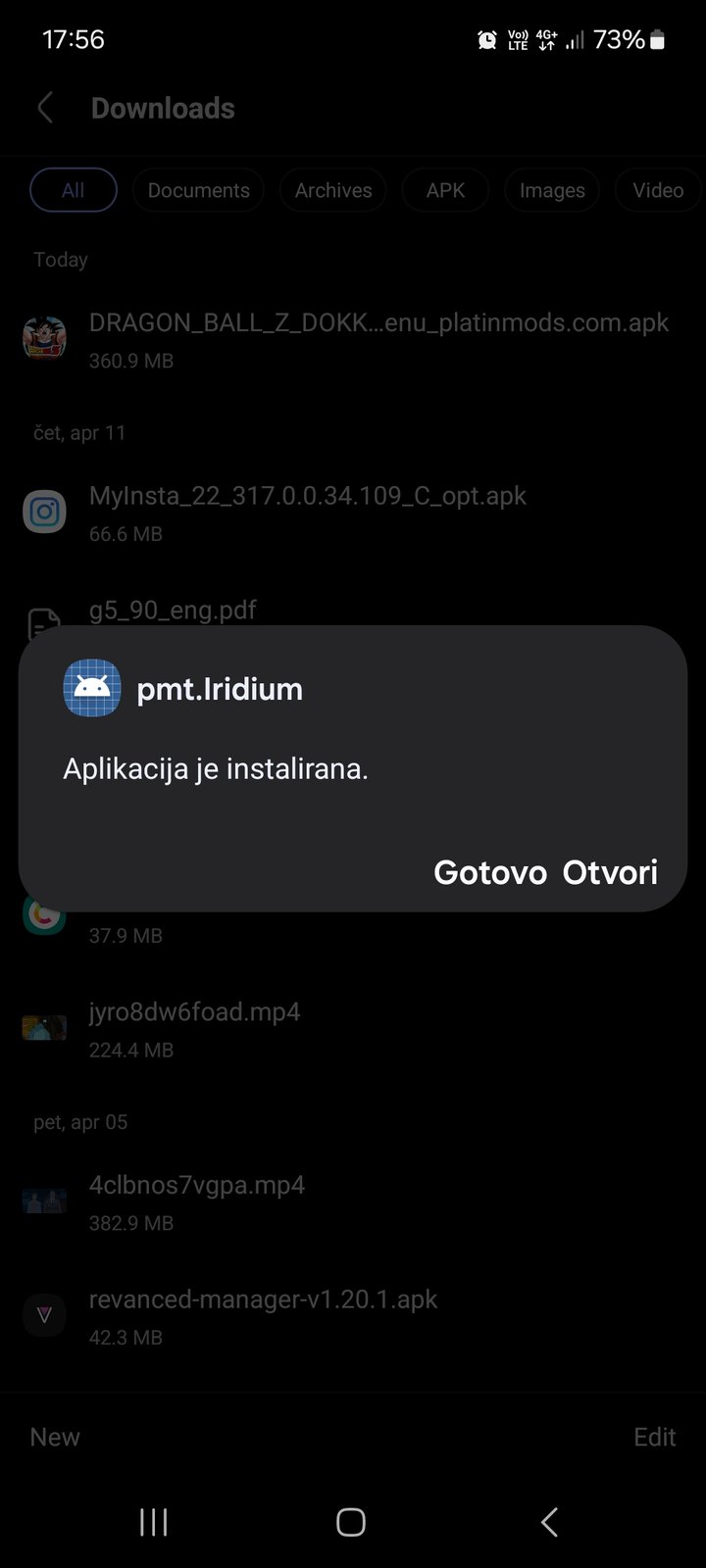
Task: Open the Edit option at bottom right
Action: pyautogui.click(x=655, y=1437)
